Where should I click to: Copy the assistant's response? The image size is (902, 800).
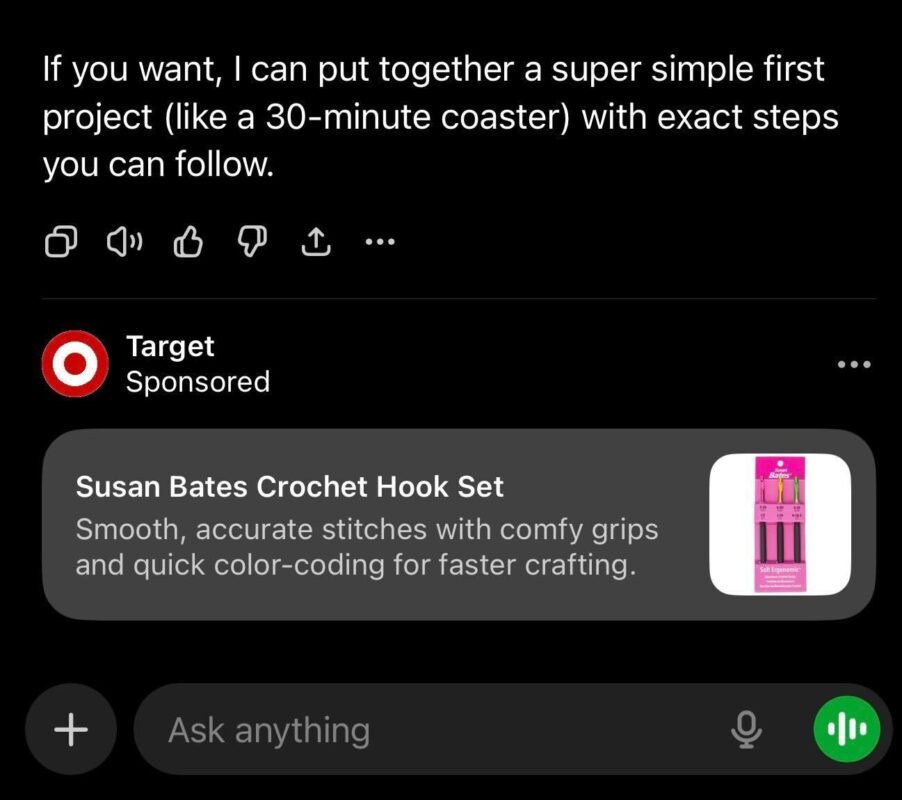(61, 241)
